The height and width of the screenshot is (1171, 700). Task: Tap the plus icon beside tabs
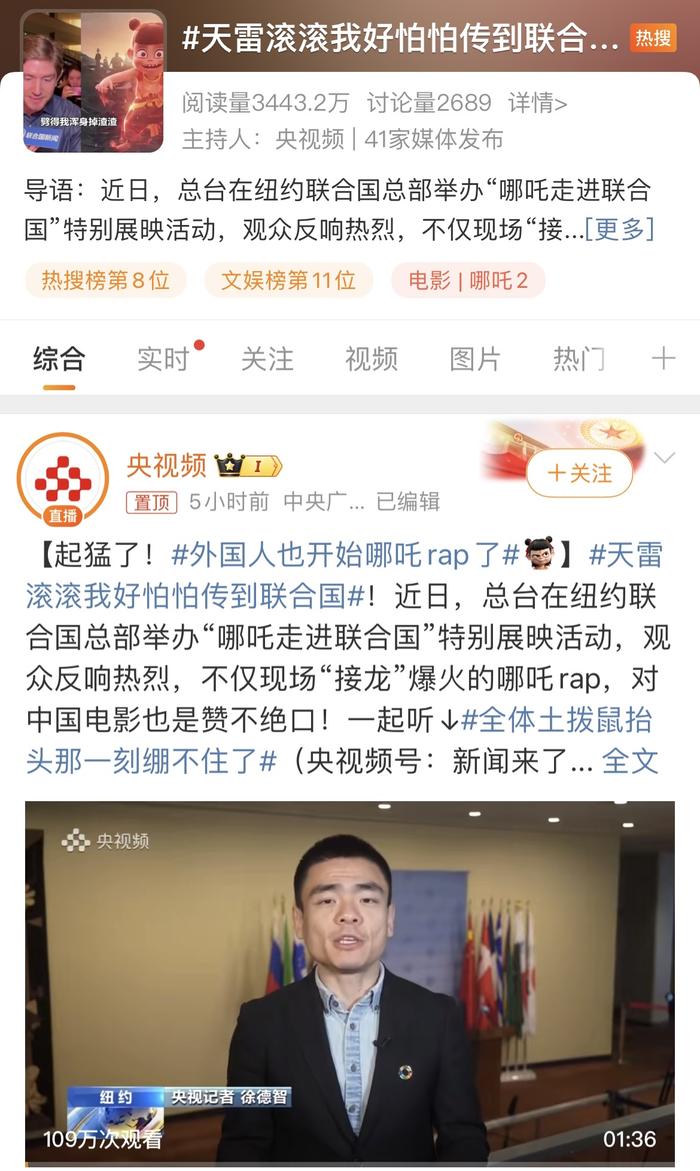pos(663,359)
